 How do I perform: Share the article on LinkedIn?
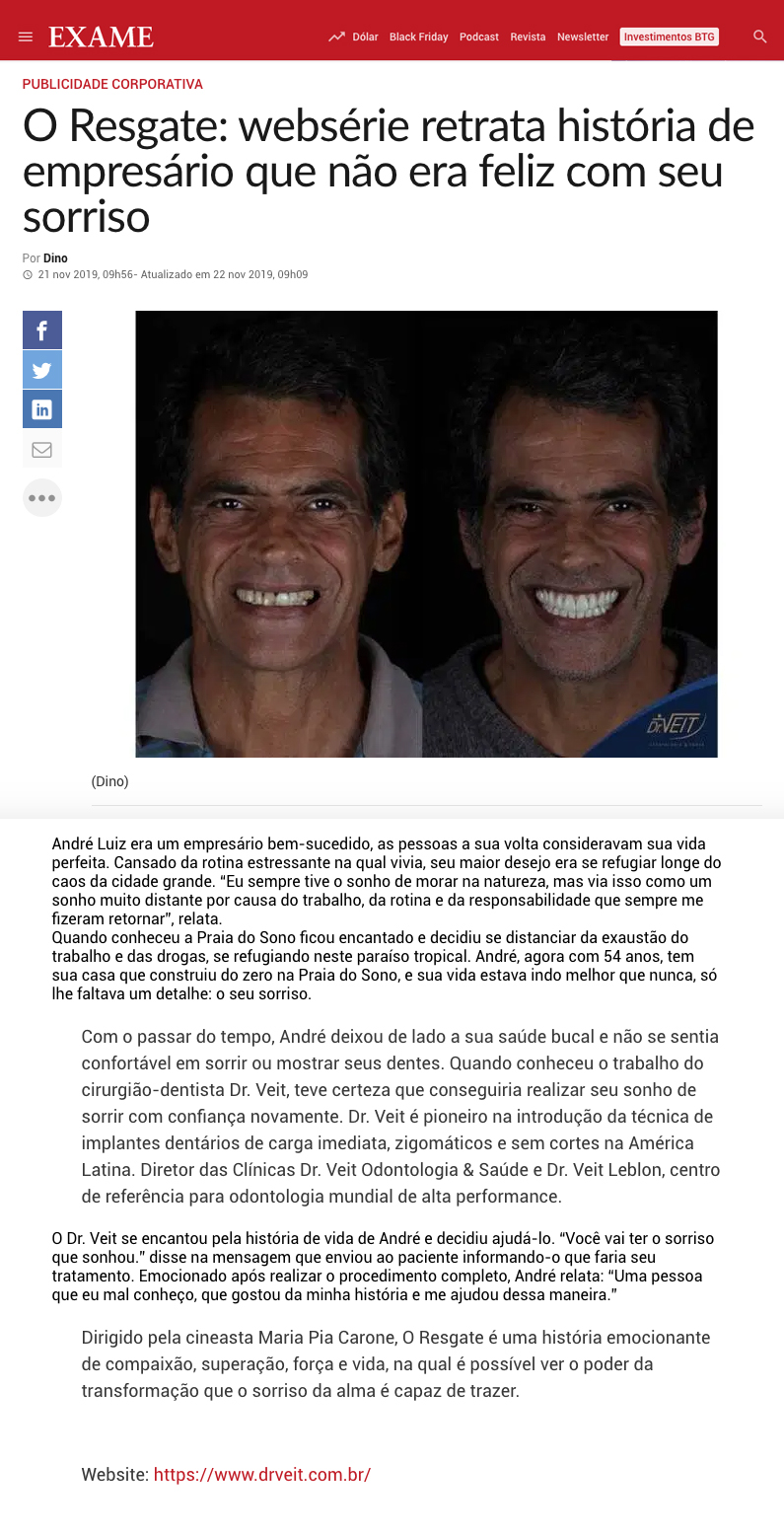point(42,409)
